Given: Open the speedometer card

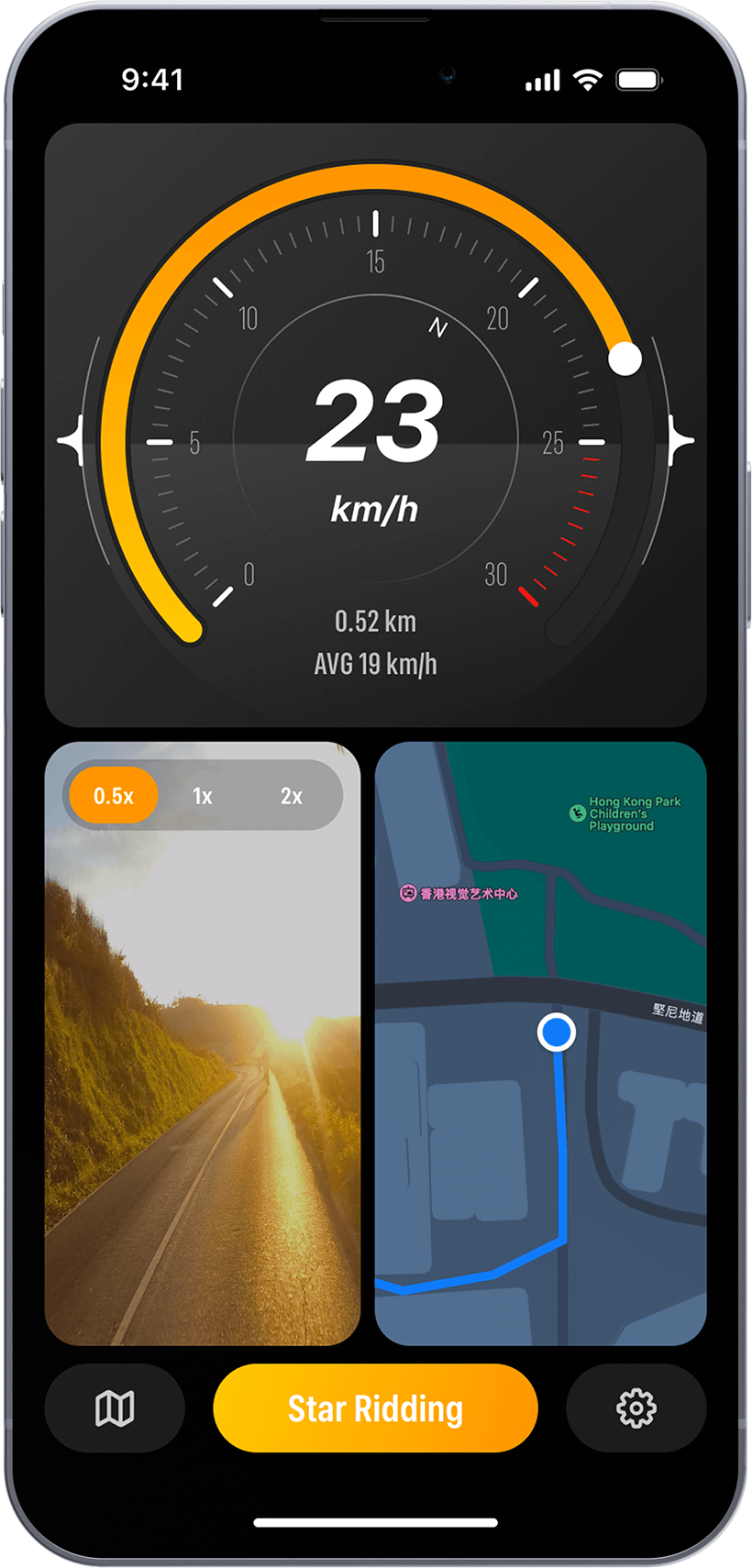Looking at the screenshot, I should (375, 424).
